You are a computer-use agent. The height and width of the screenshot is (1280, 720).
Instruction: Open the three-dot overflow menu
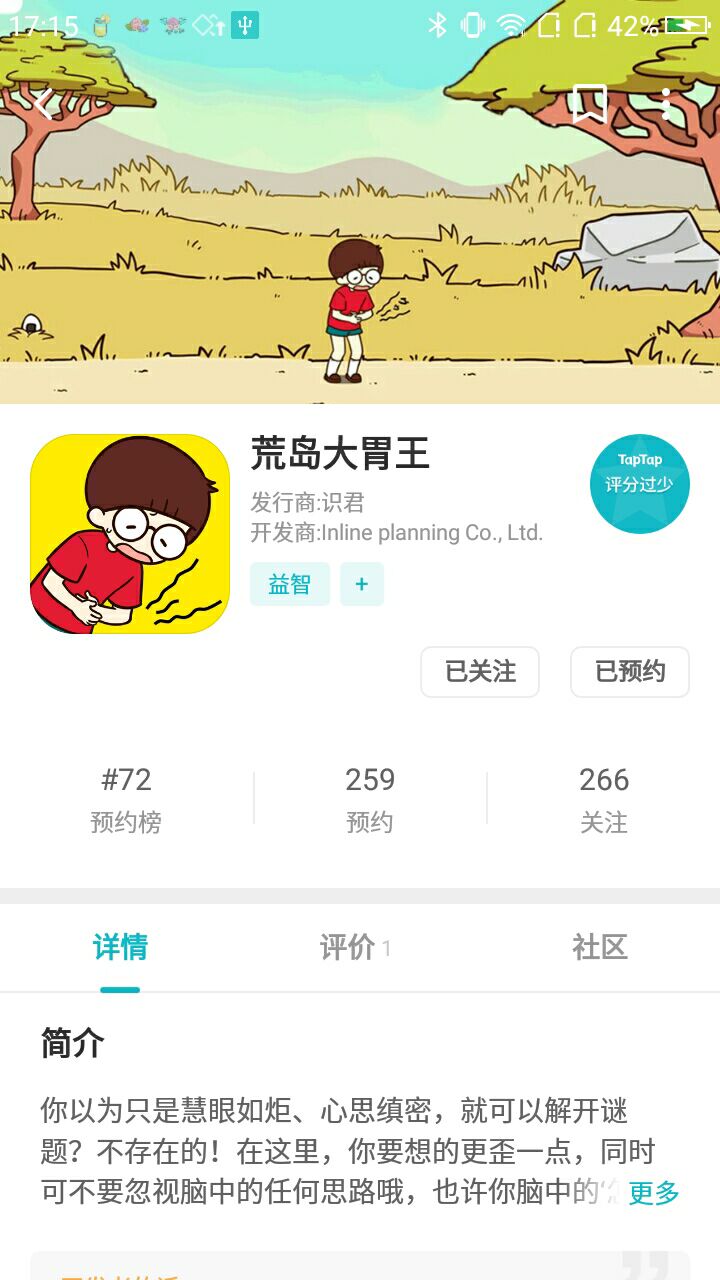[x=667, y=104]
